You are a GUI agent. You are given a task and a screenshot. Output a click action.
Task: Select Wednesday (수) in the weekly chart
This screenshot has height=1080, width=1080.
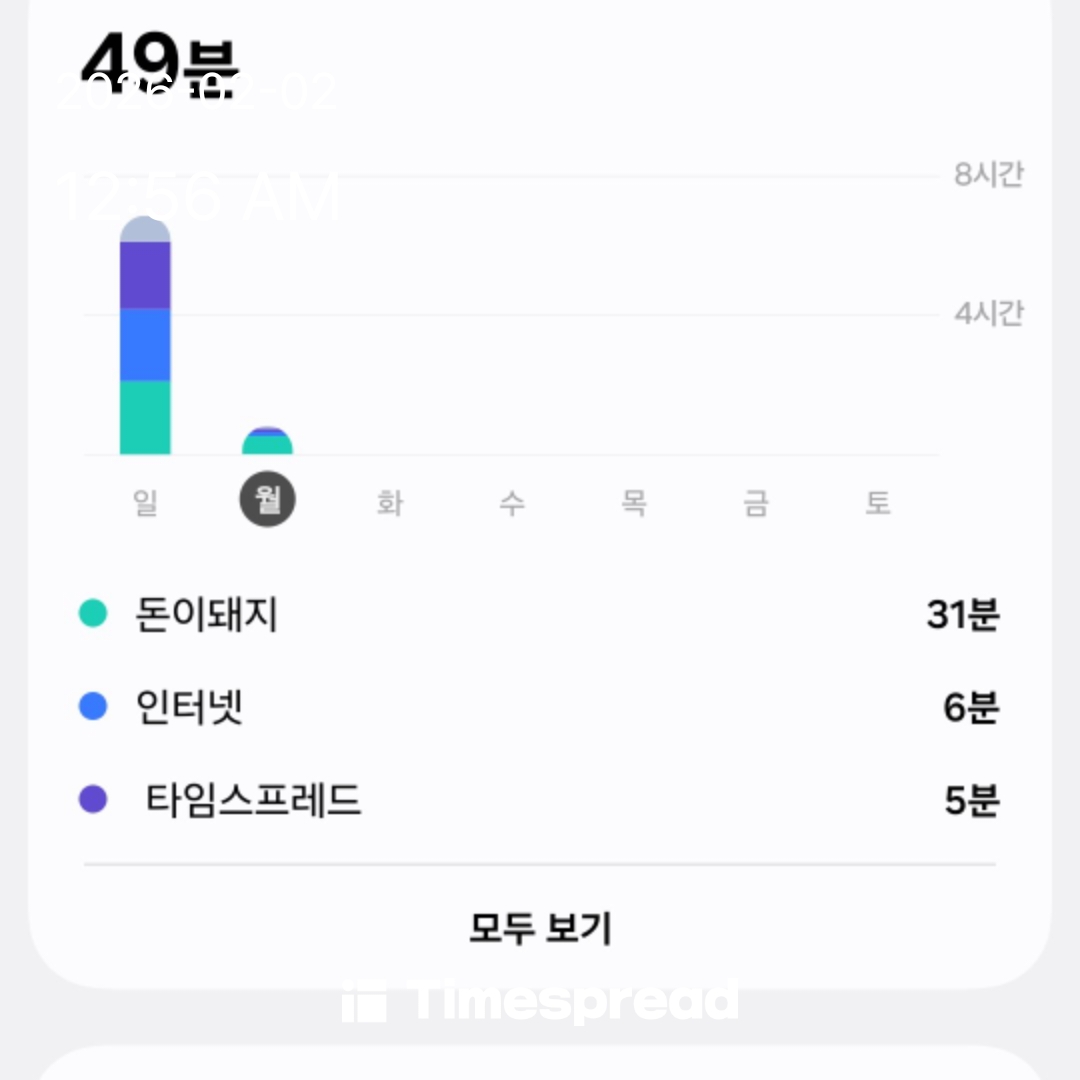tap(512, 502)
